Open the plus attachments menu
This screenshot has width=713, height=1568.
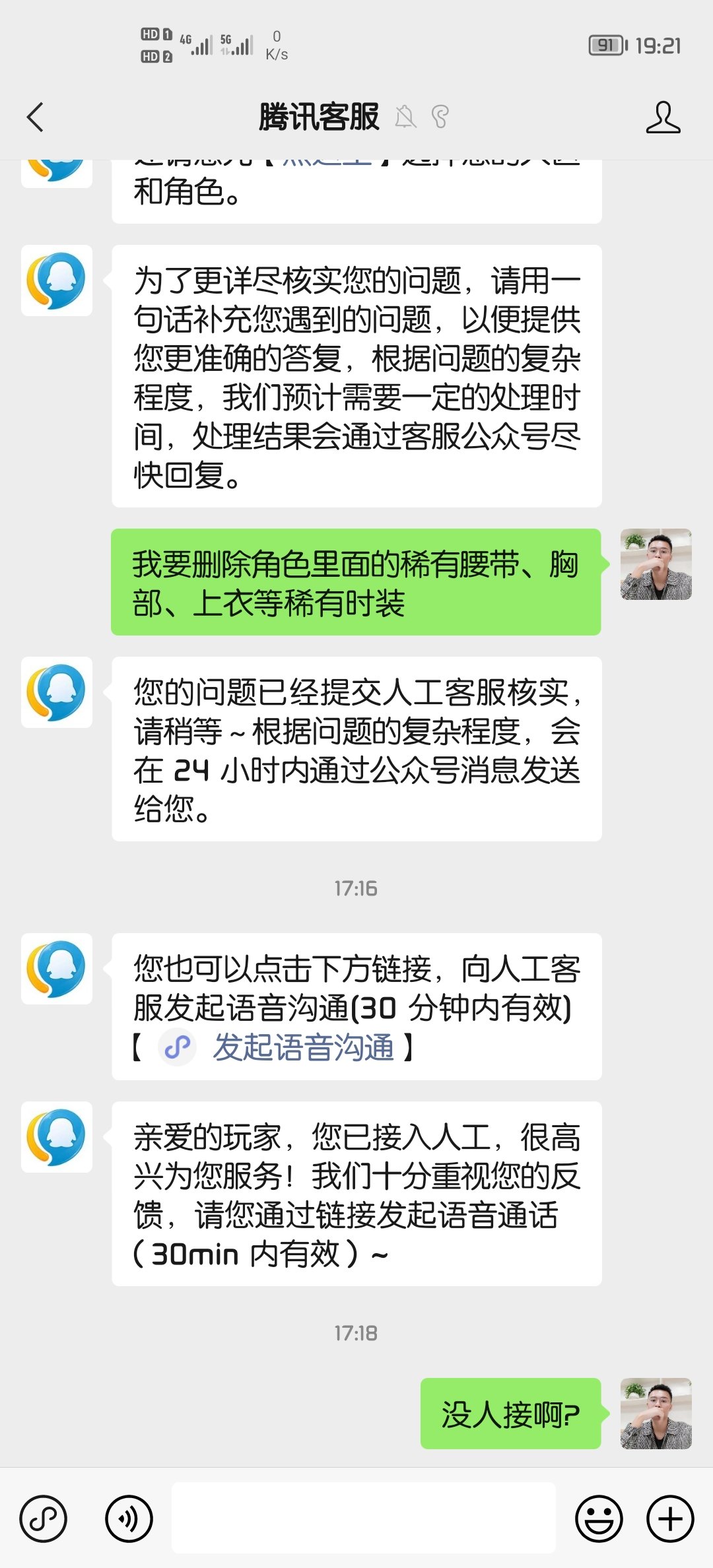pos(670,1519)
